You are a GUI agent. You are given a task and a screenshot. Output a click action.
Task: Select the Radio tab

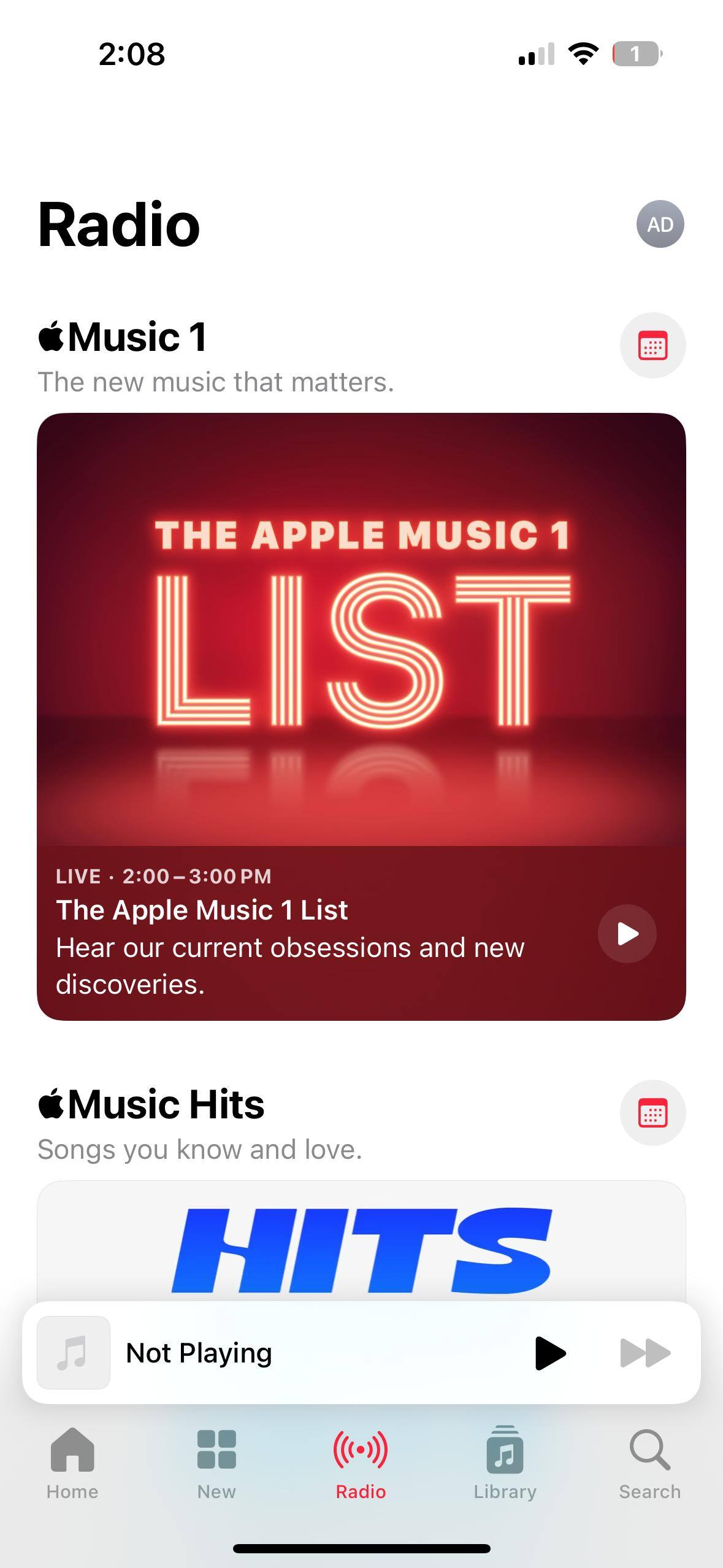[361, 1463]
